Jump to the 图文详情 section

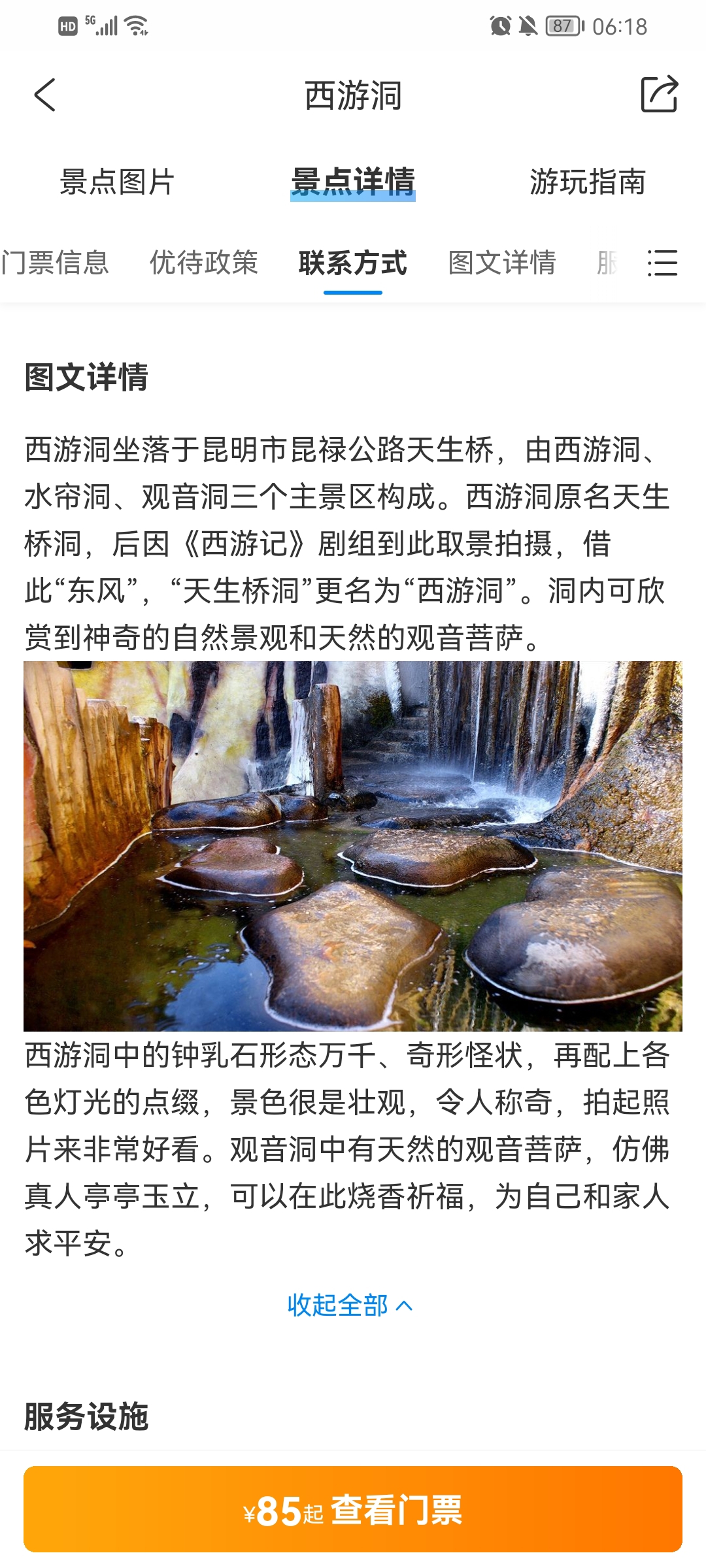tap(502, 263)
